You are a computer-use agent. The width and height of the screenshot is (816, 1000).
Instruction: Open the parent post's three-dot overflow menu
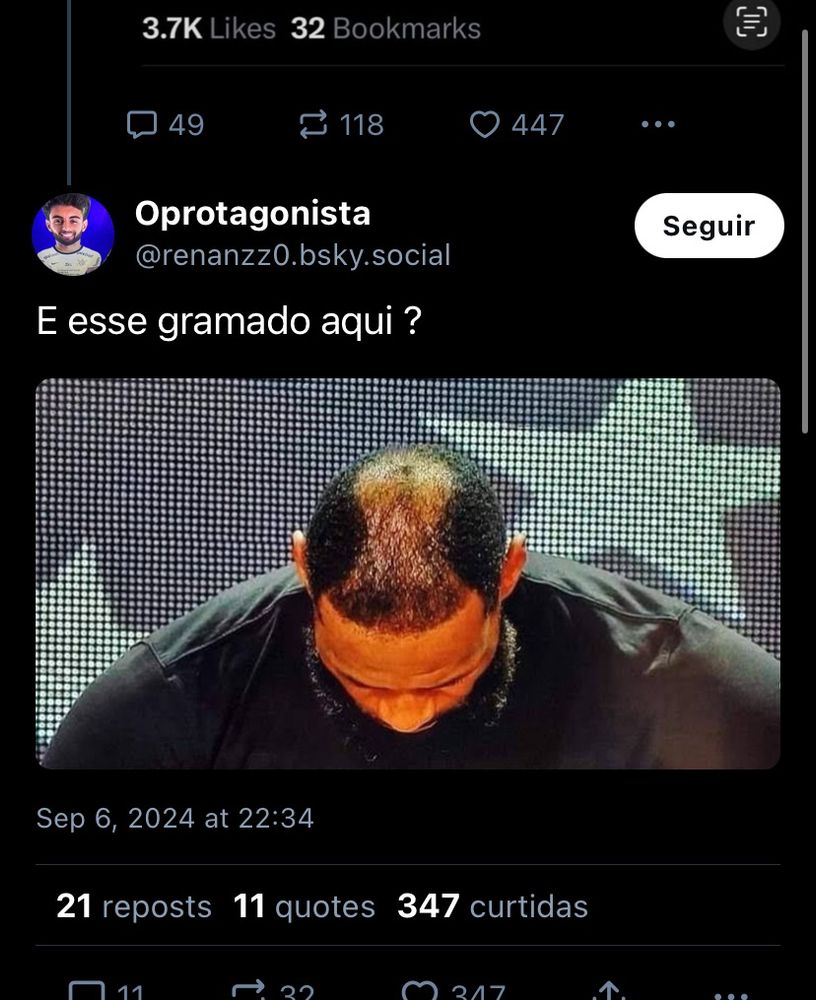click(658, 125)
